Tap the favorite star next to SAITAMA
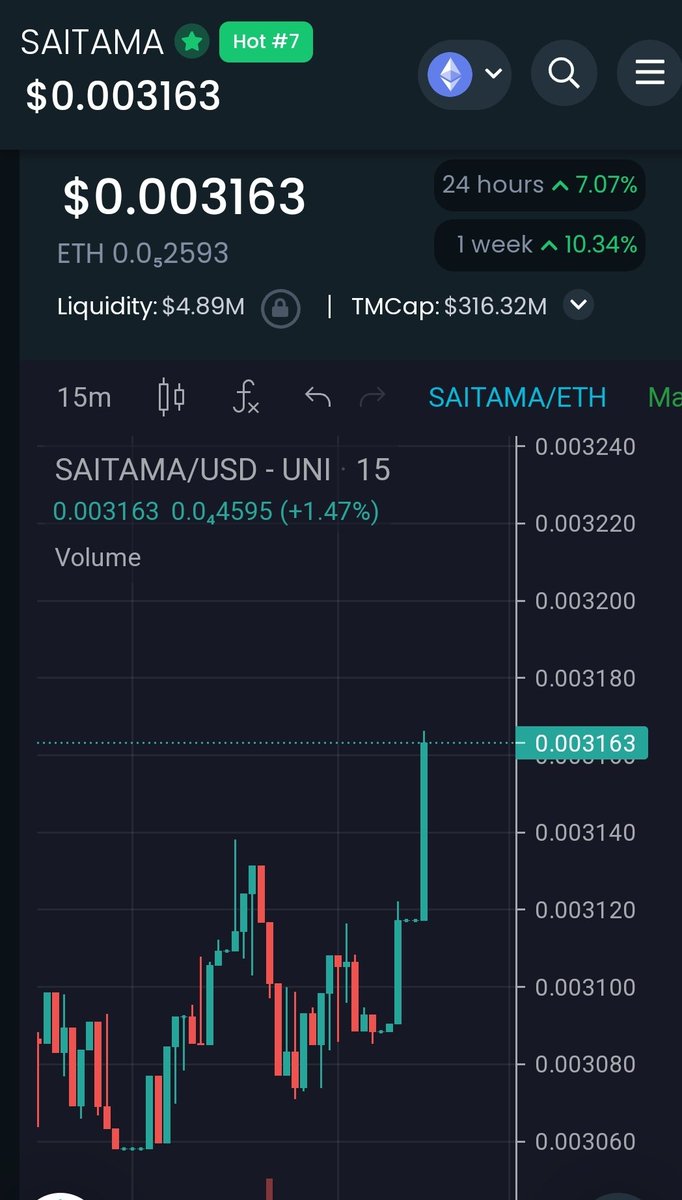Image resolution: width=682 pixels, height=1200 pixels. tap(191, 43)
